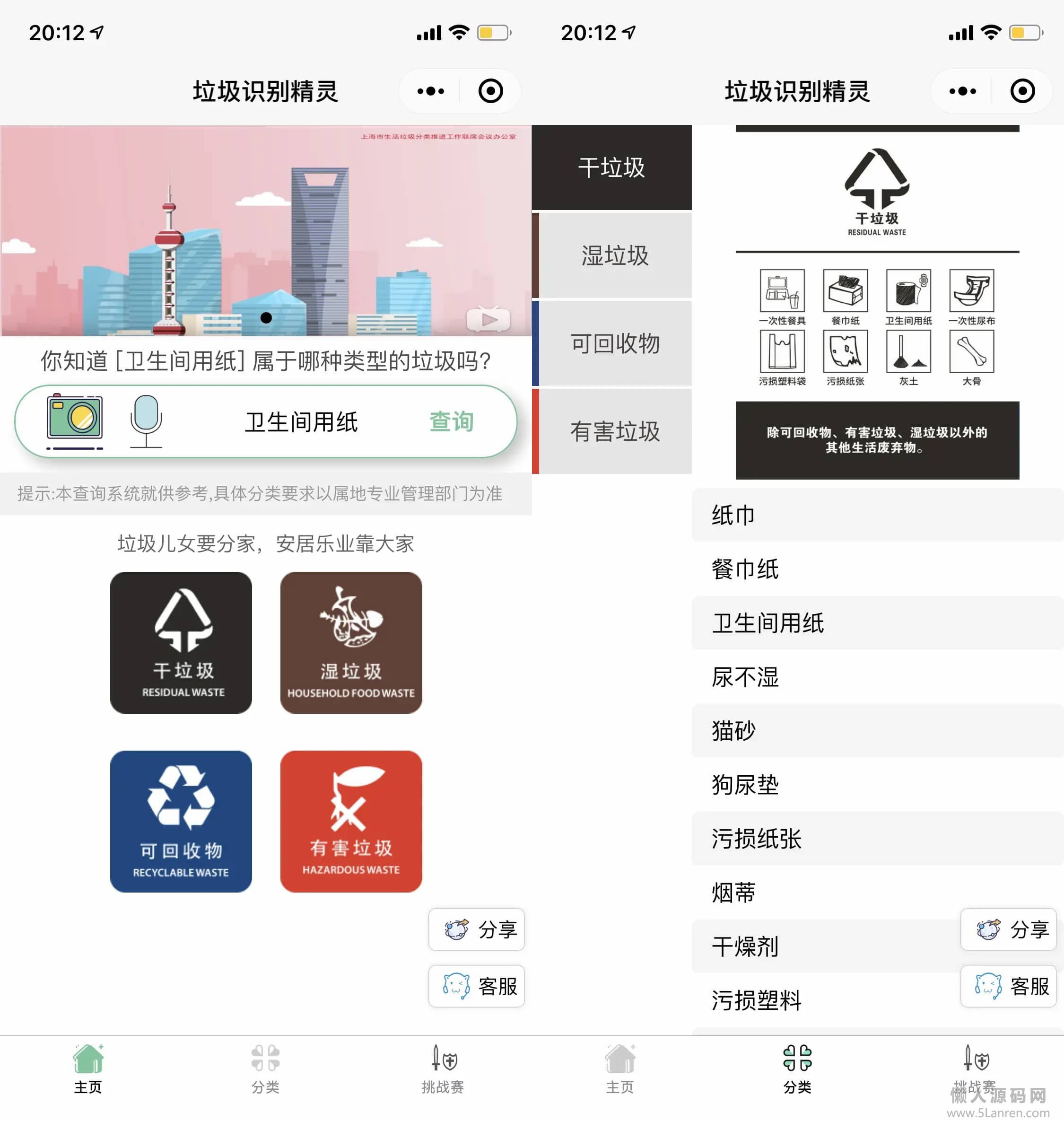Open the 干垃圾 Residual Waste card

181,642
